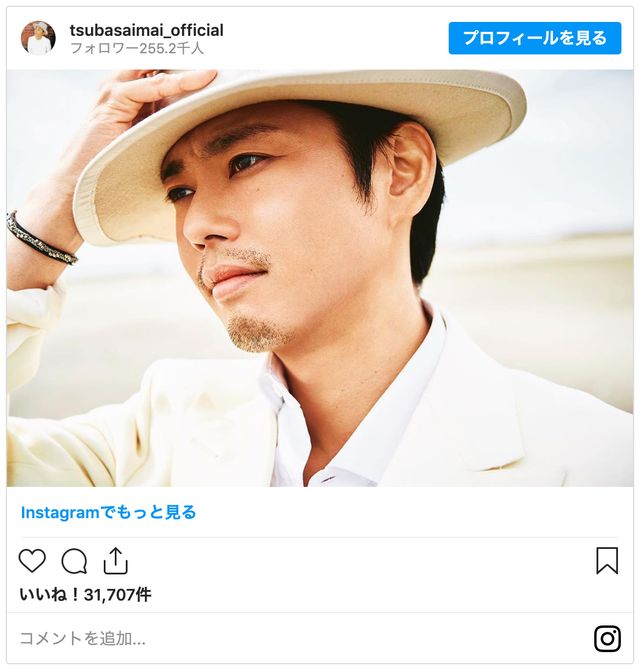Open the tsubasaimai_official username link
This screenshot has height=670, width=640.
coord(146,29)
